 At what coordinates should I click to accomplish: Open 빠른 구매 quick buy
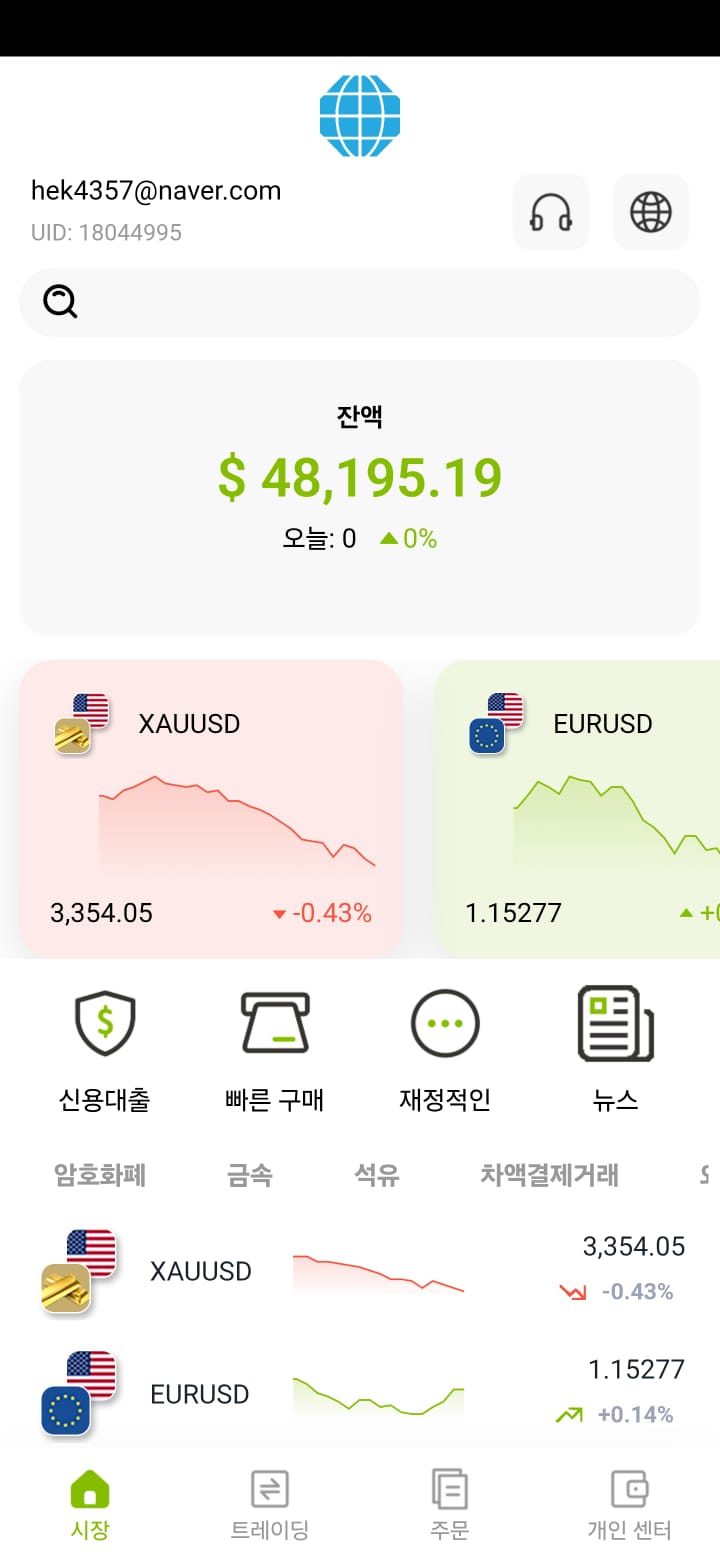click(275, 1051)
